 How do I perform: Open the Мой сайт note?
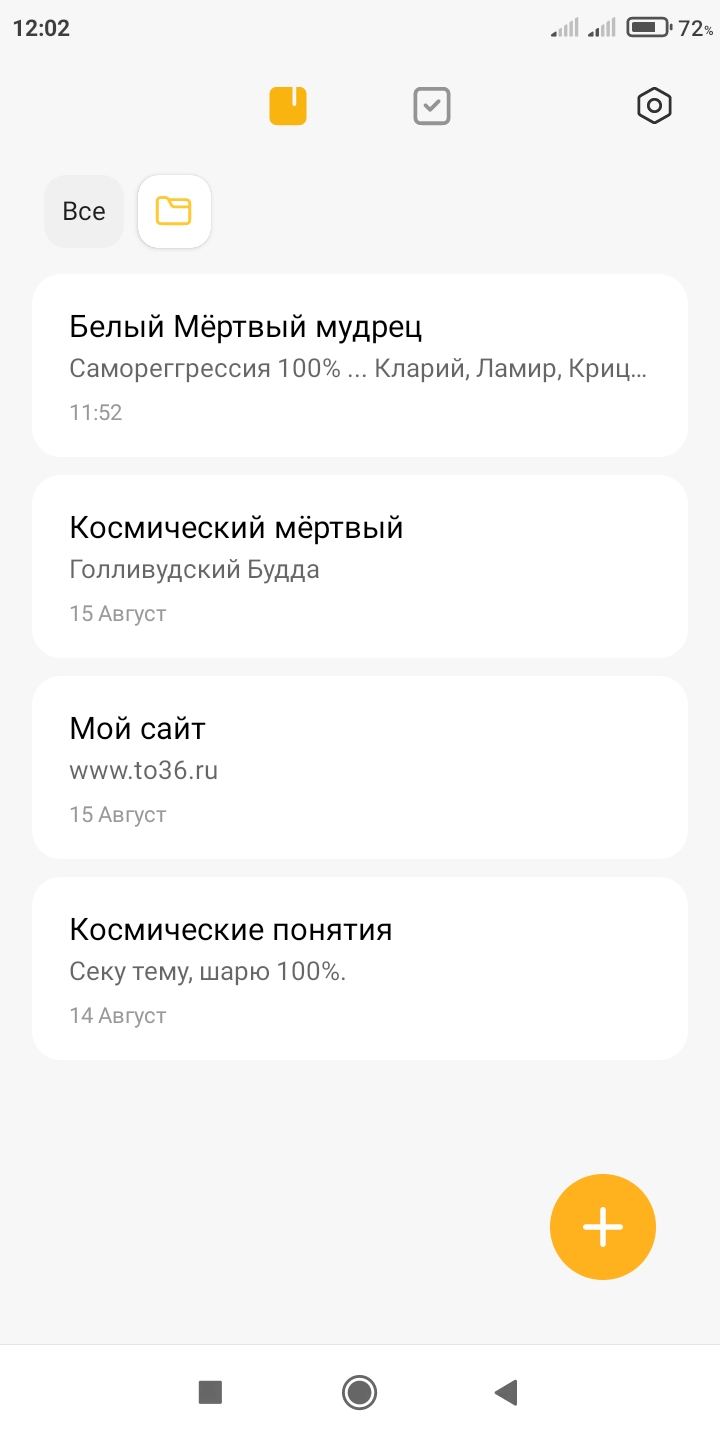coord(360,767)
